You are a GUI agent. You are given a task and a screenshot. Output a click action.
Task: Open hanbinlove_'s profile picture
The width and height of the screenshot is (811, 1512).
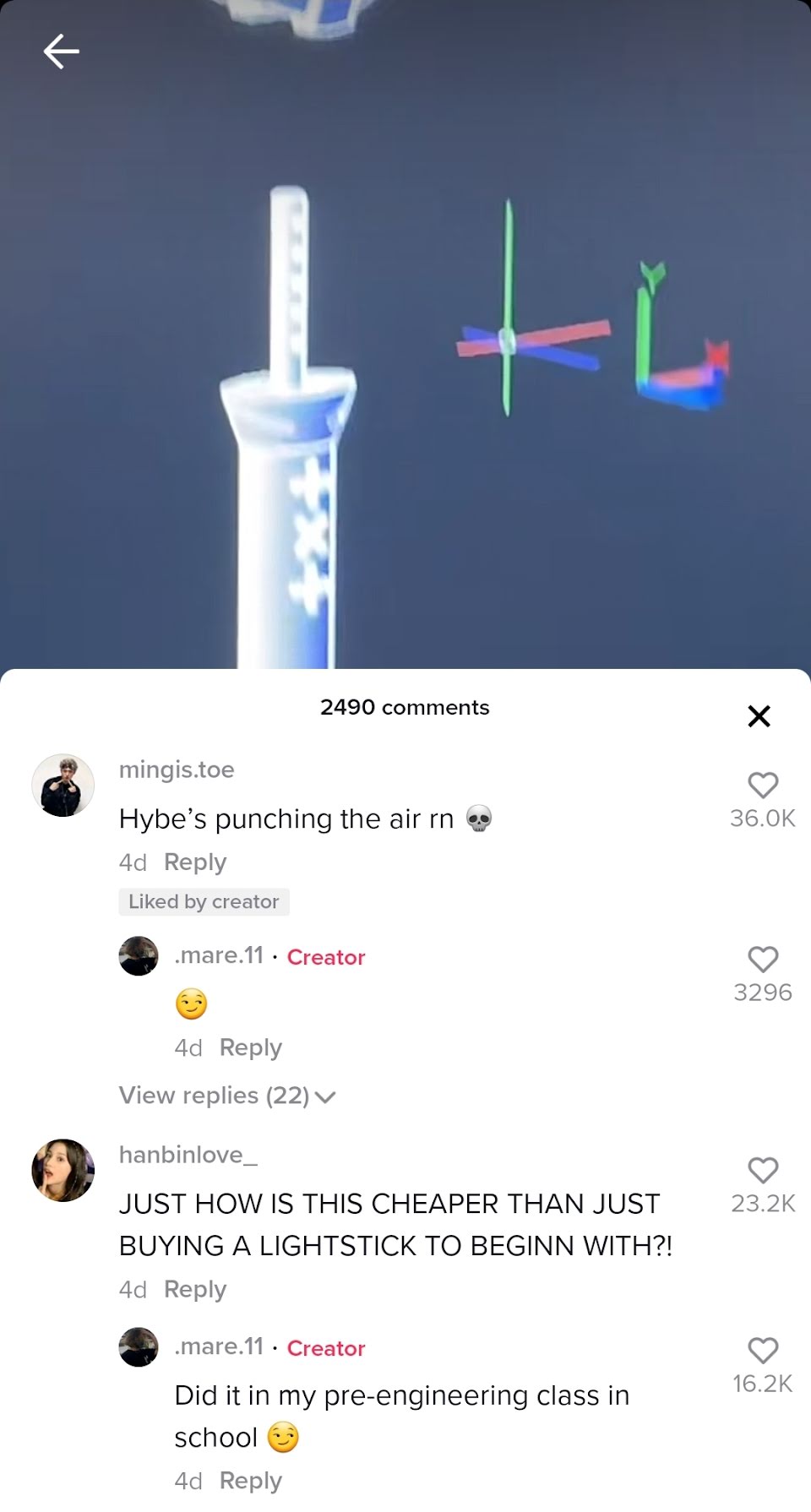[63, 1170]
